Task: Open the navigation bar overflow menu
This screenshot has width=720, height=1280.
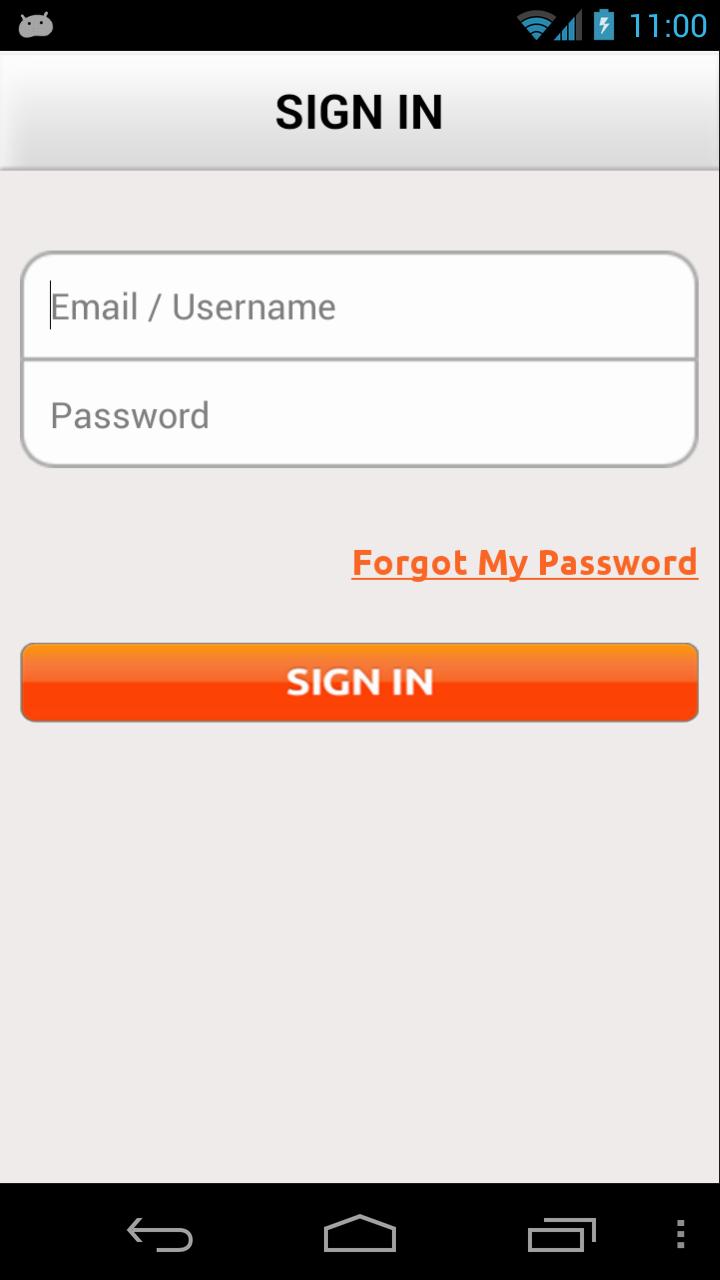Action: 681,1234
